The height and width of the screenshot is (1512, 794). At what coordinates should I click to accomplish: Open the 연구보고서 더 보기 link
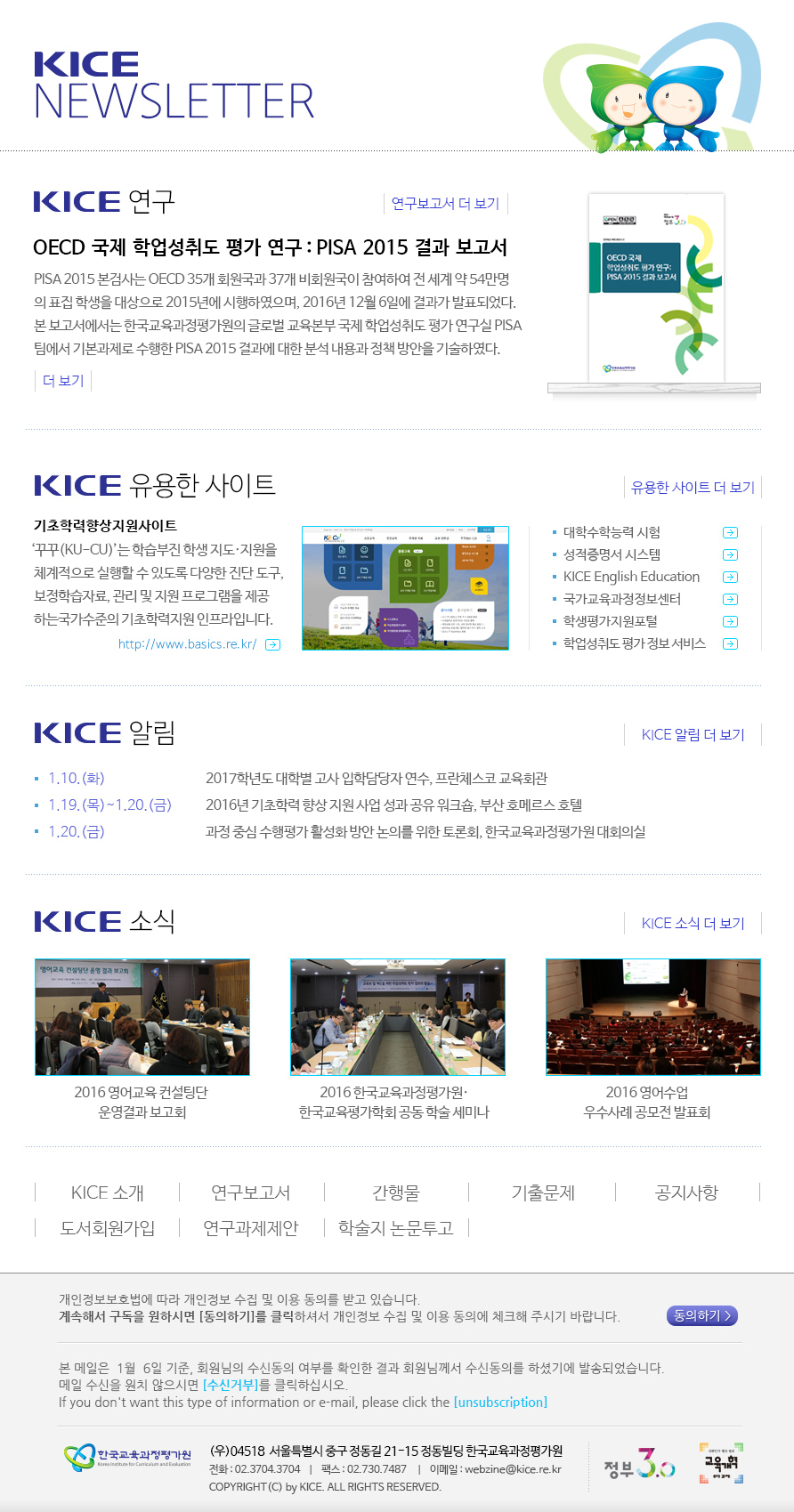pos(445,204)
